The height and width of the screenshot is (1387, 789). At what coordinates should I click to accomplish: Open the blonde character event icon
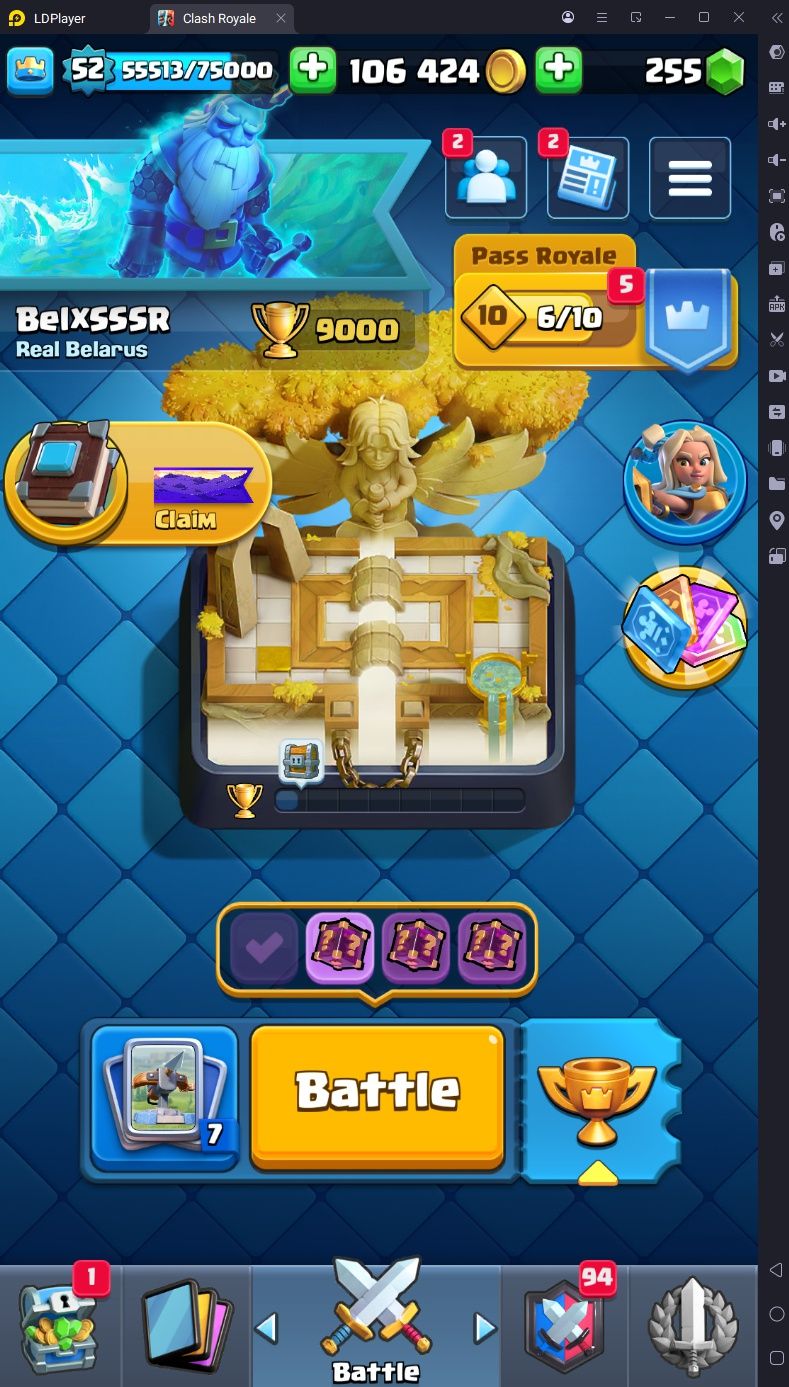click(x=685, y=482)
